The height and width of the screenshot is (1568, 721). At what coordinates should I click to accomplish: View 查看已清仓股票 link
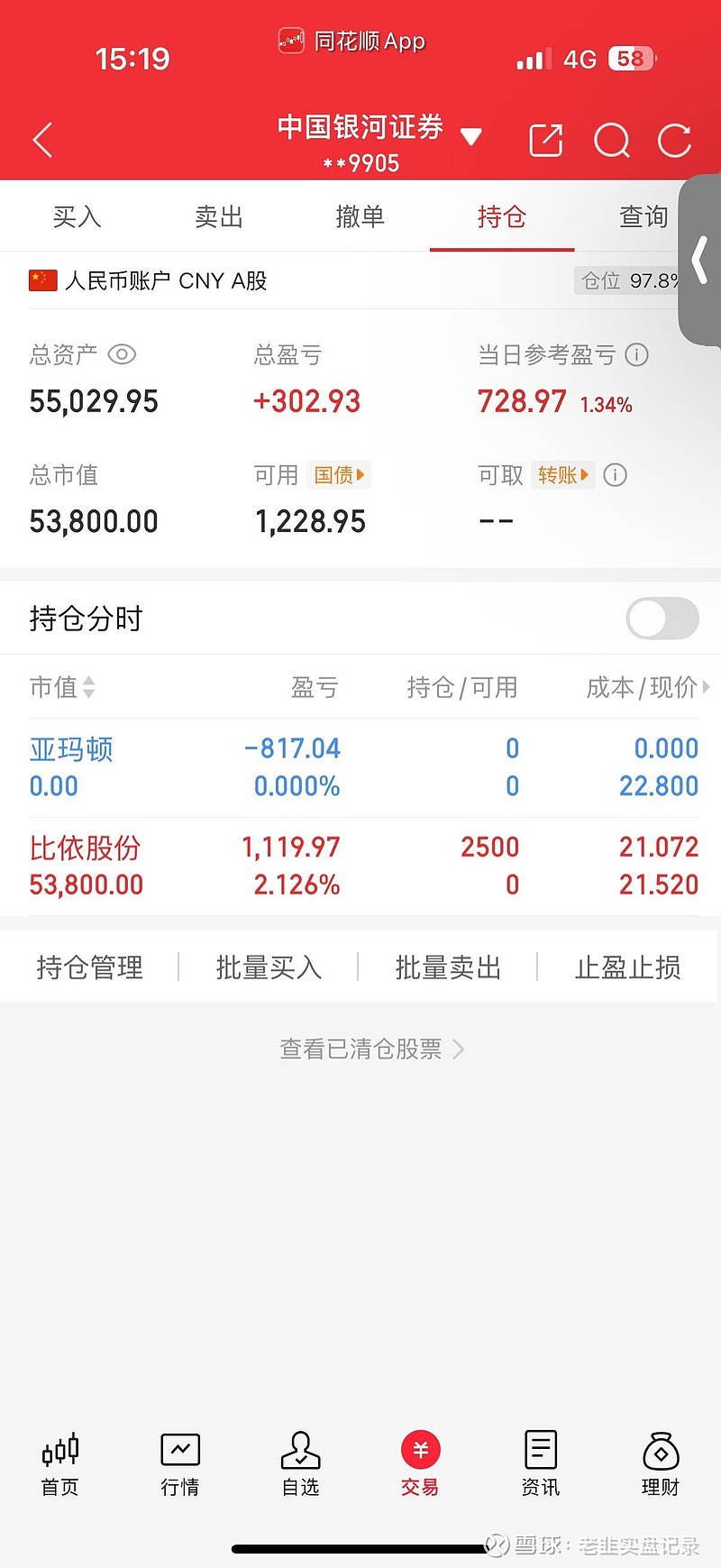pyautogui.click(x=371, y=1049)
